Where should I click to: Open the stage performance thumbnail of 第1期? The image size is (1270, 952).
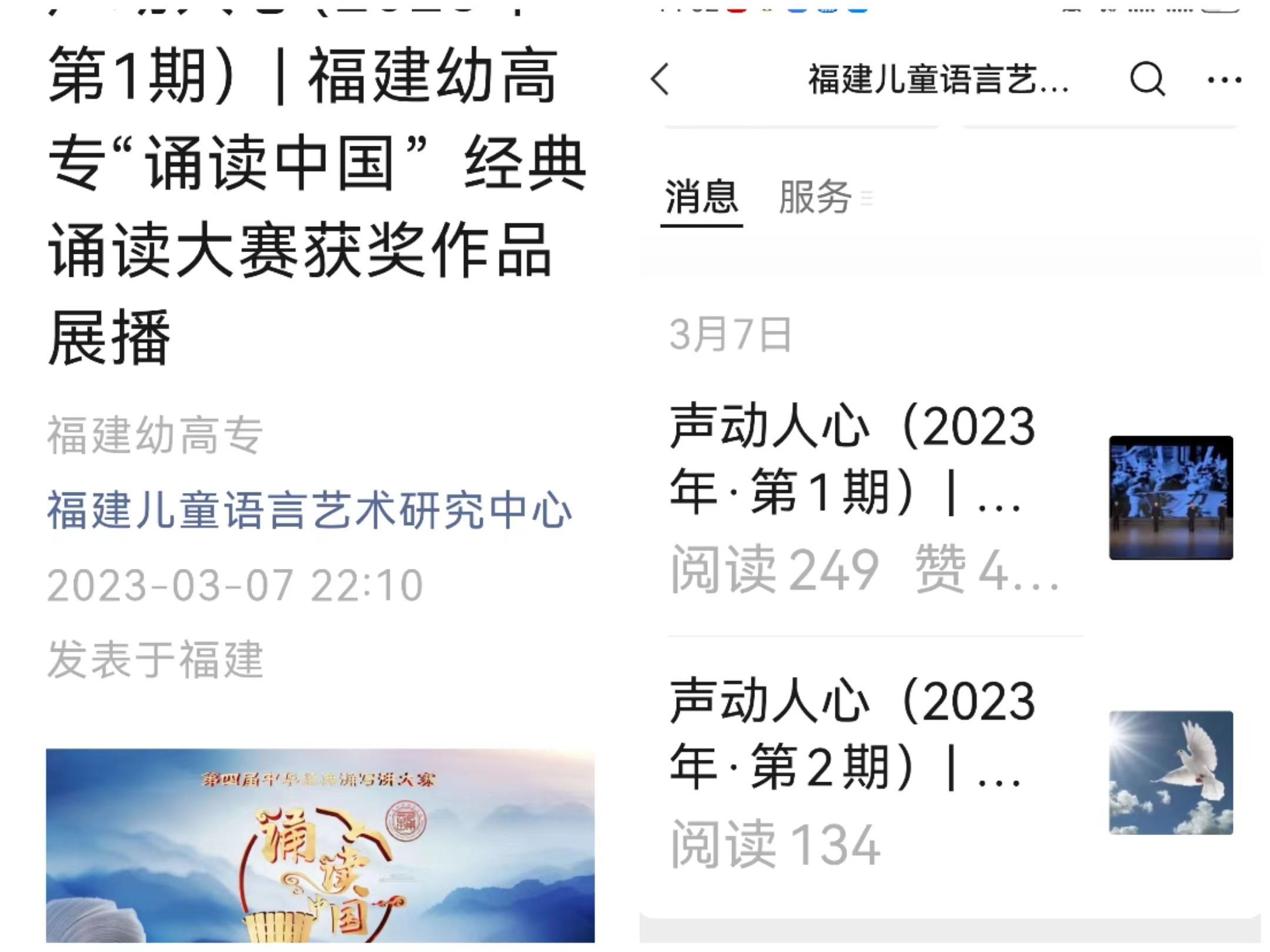pyautogui.click(x=1171, y=498)
